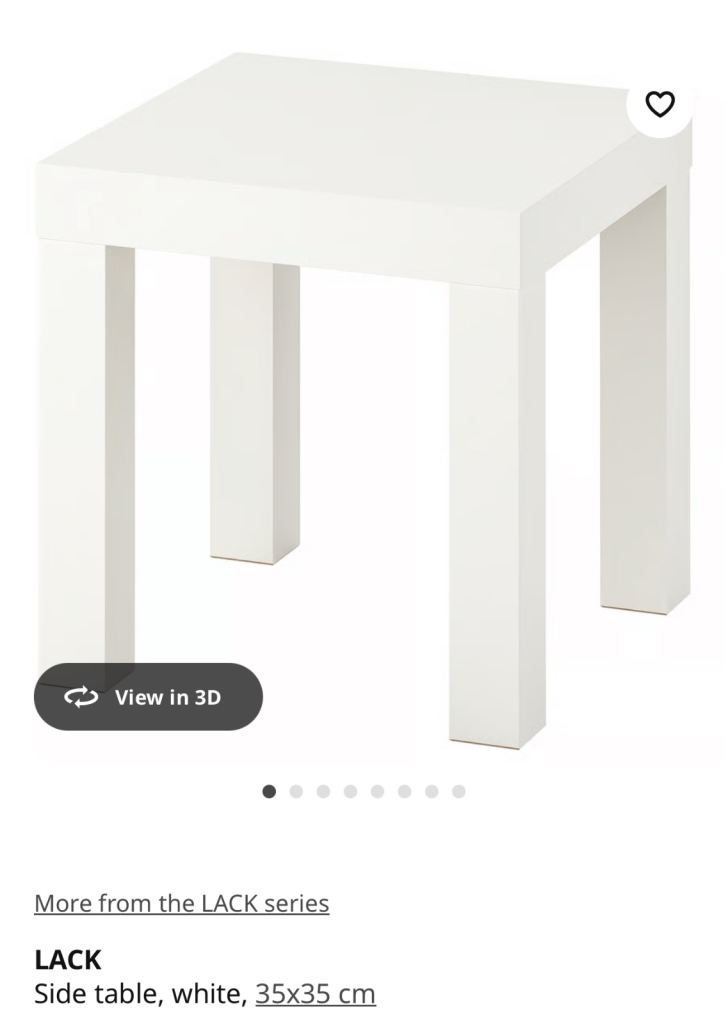Jump to the second image via page dots
Viewport: 728px width, 1024px height.
(x=296, y=791)
